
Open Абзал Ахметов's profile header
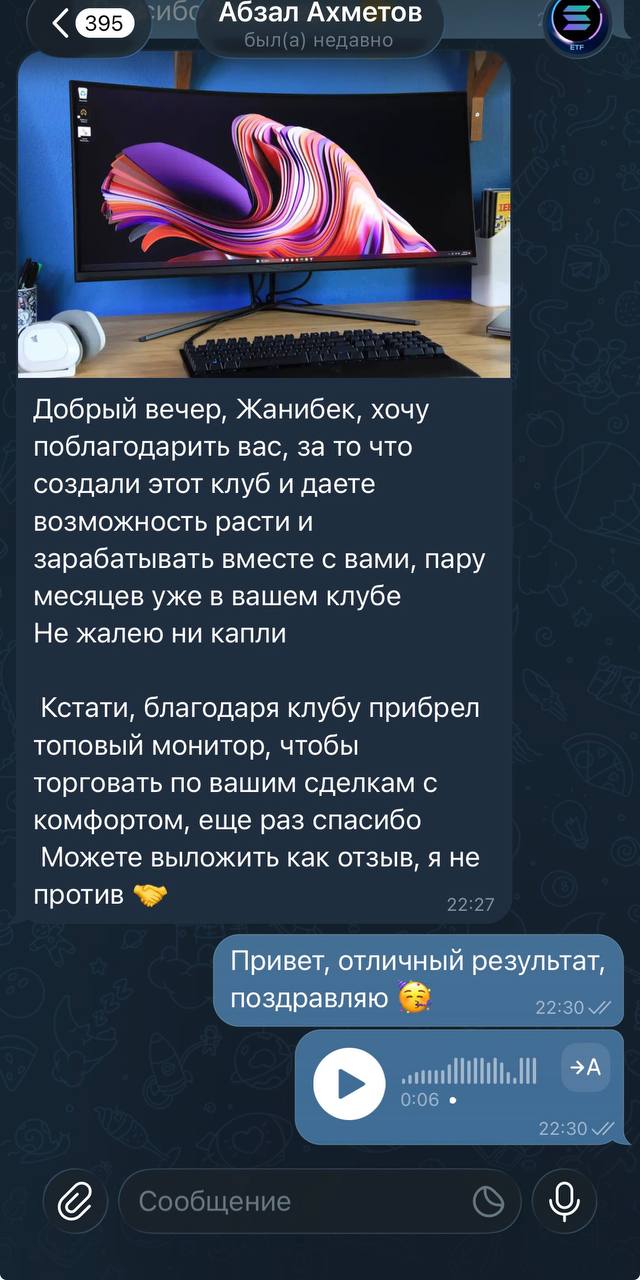[x=320, y=24]
